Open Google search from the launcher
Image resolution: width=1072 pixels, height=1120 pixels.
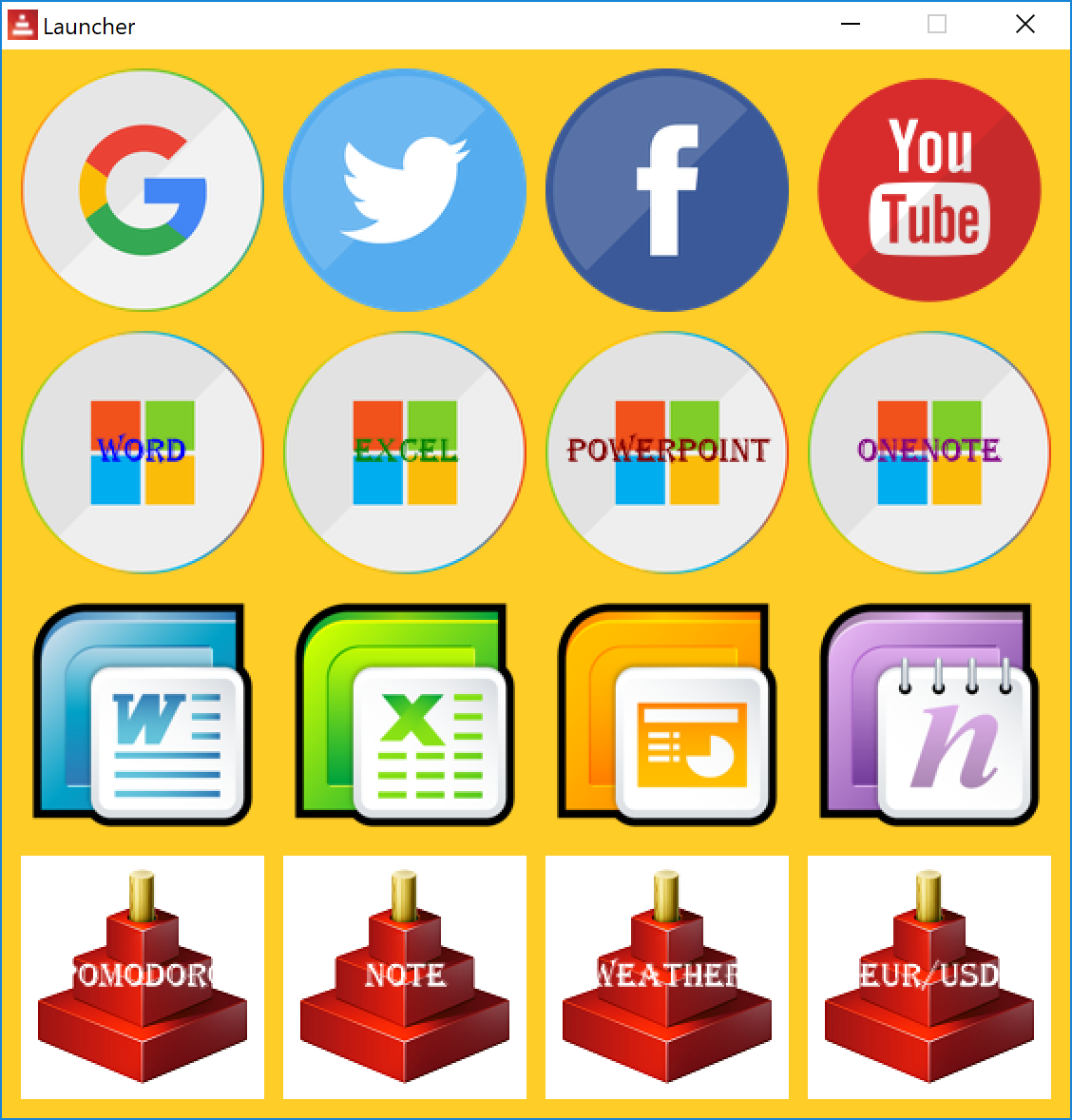coord(144,190)
